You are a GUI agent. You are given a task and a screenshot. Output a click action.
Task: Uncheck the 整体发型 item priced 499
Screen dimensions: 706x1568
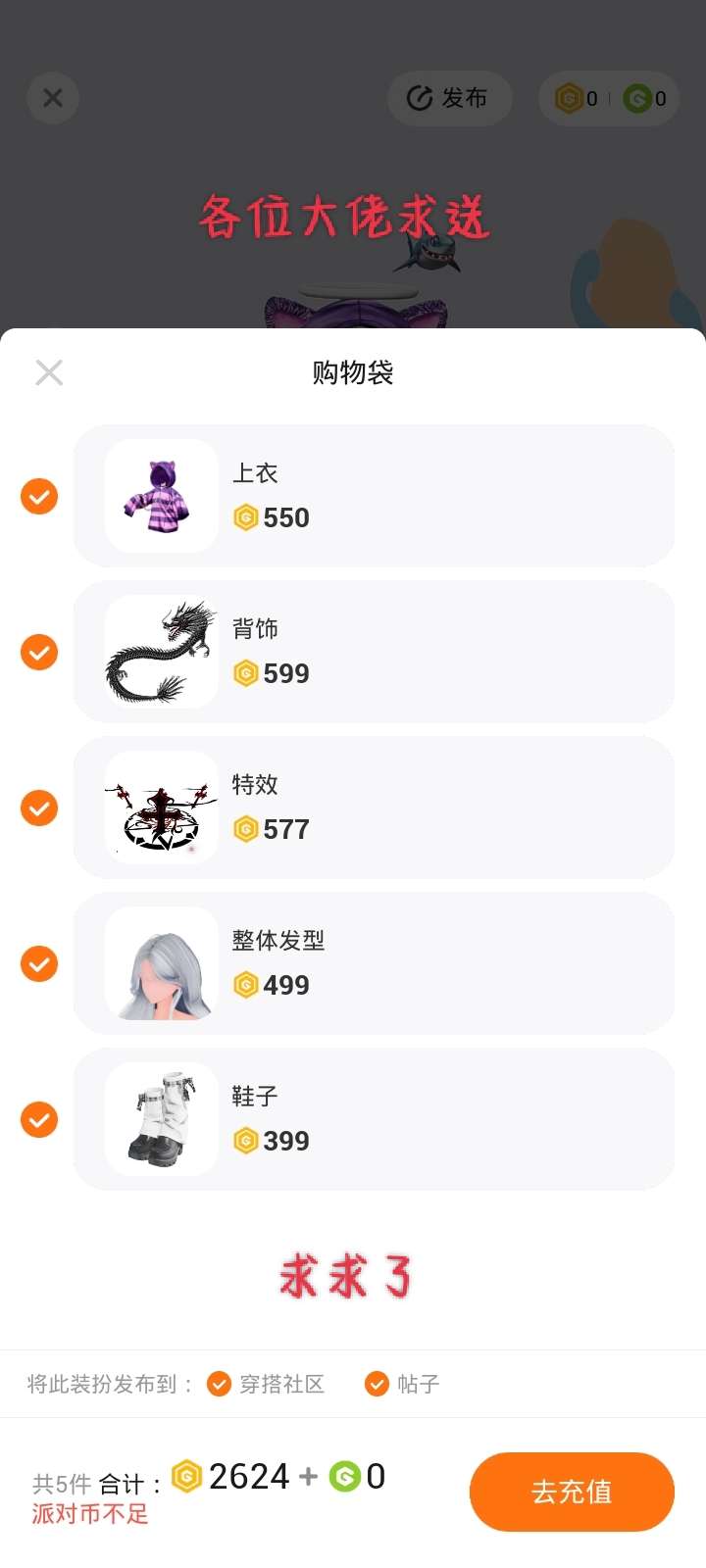coord(39,963)
